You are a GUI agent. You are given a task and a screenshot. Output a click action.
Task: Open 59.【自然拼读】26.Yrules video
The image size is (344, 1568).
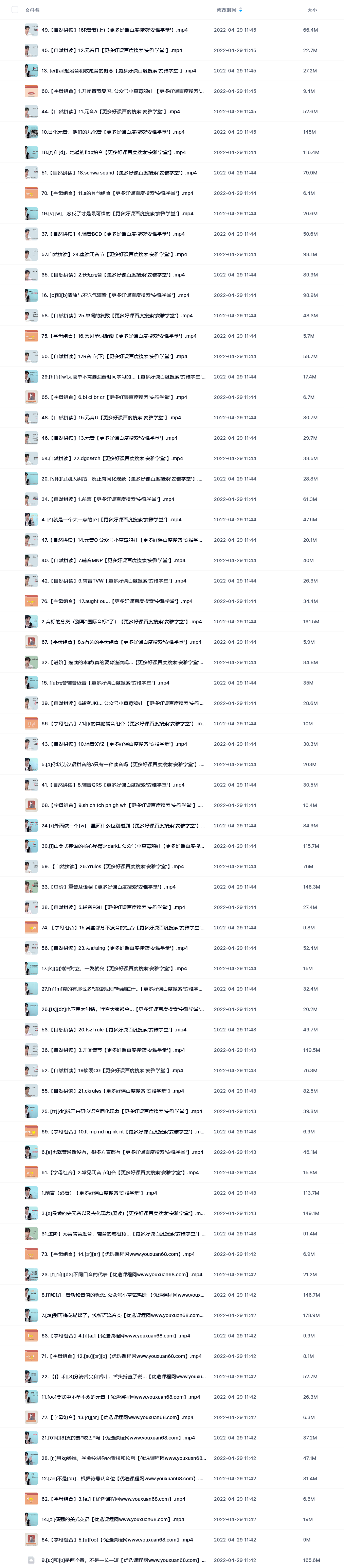pyautogui.click(x=113, y=866)
